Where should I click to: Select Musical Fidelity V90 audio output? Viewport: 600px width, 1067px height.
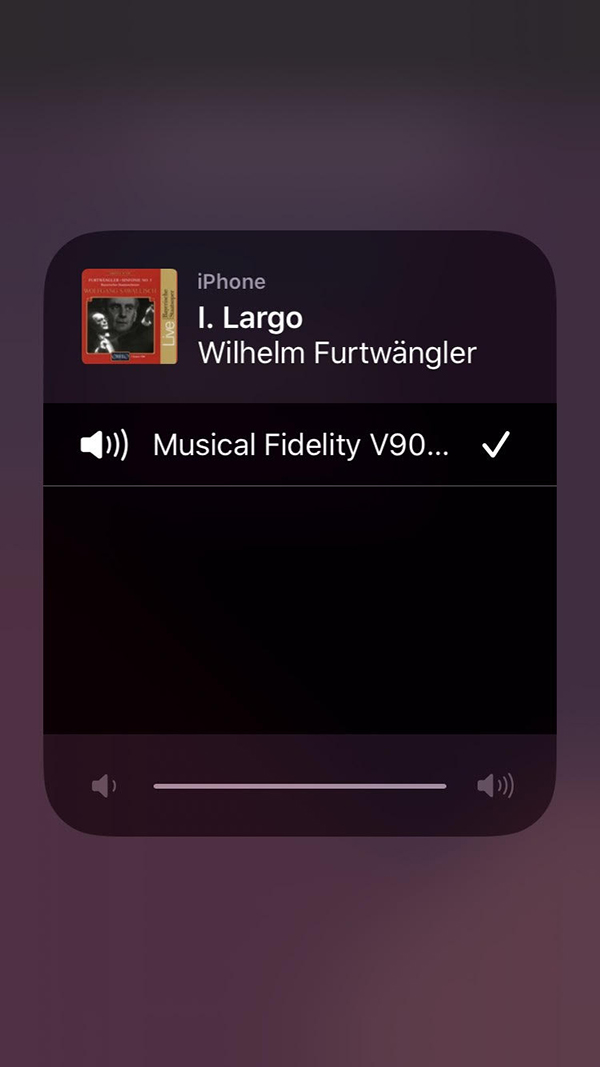click(x=300, y=444)
